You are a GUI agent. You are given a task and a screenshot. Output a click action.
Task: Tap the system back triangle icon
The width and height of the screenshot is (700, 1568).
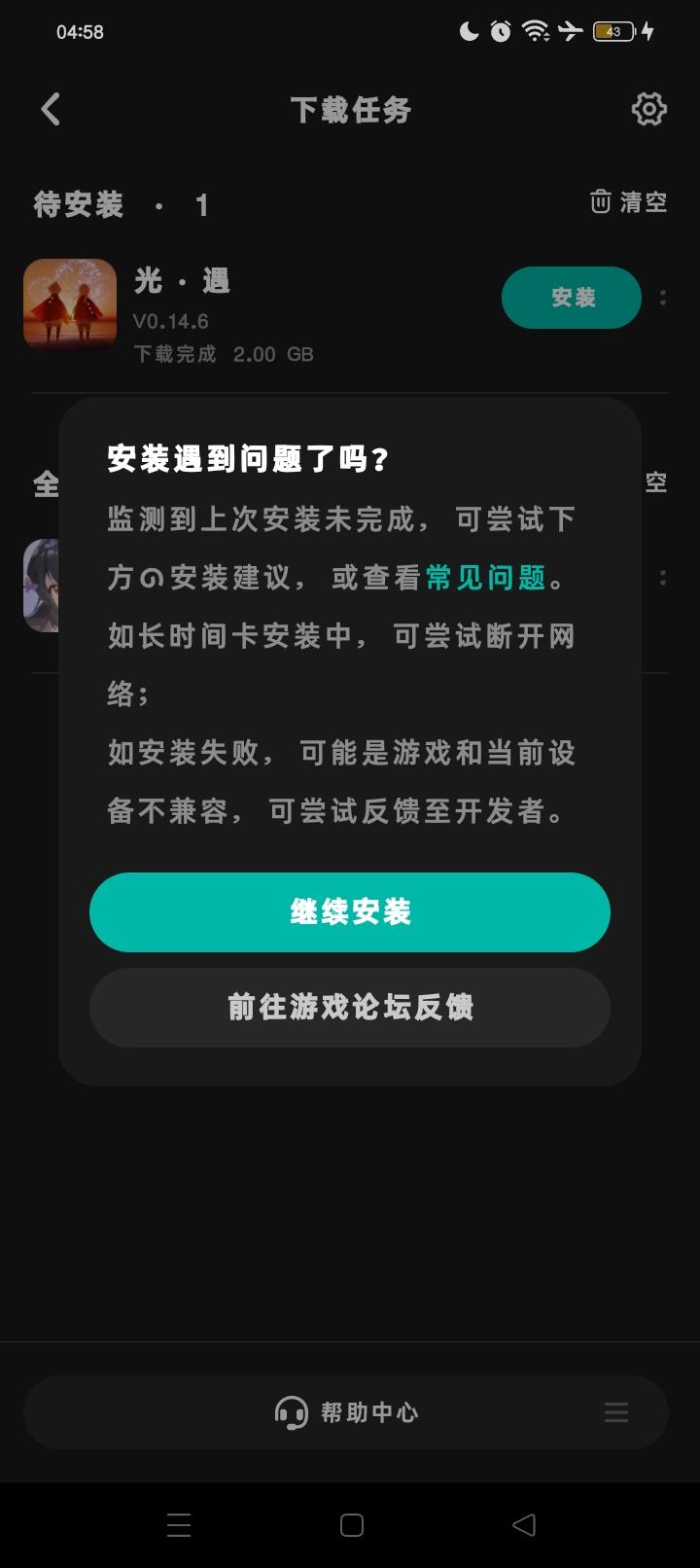point(524,1525)
